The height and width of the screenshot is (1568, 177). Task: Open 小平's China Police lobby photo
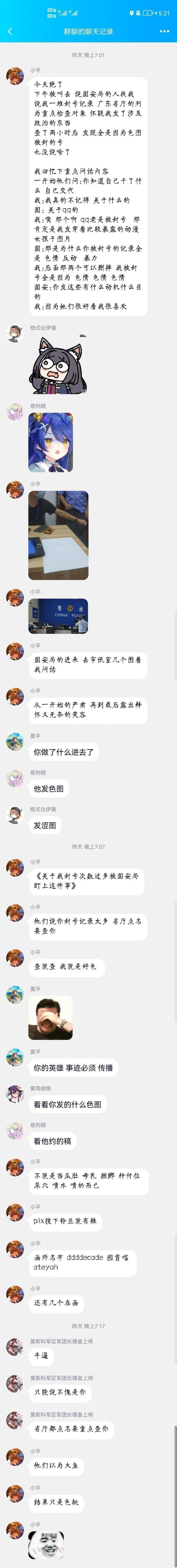(x=58, y=616)
